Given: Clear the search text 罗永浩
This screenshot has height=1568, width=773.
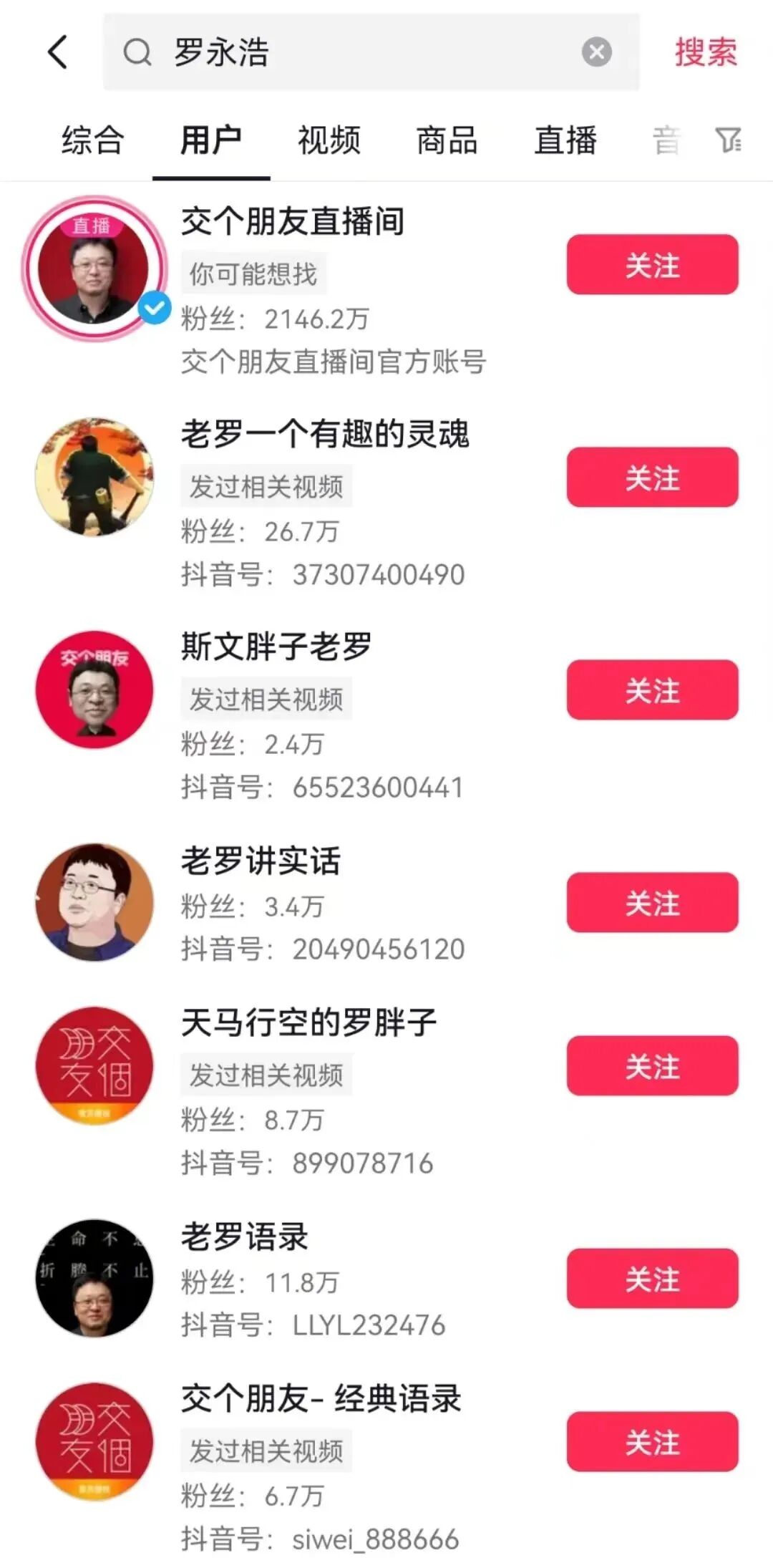Looking at the screenshot, I should [x=596, y=52].
